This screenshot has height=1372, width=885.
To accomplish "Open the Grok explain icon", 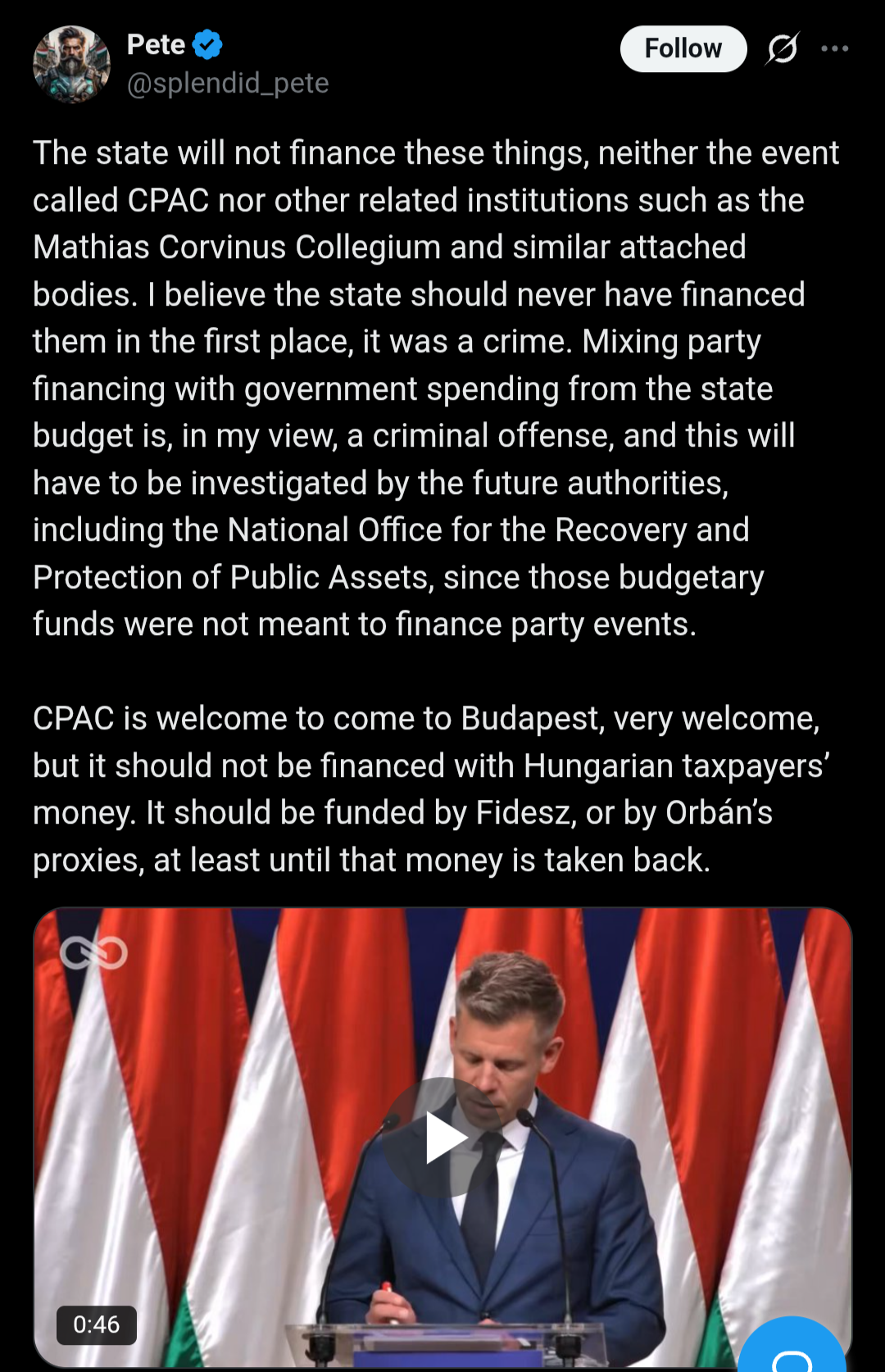I will tap(783, 49).
